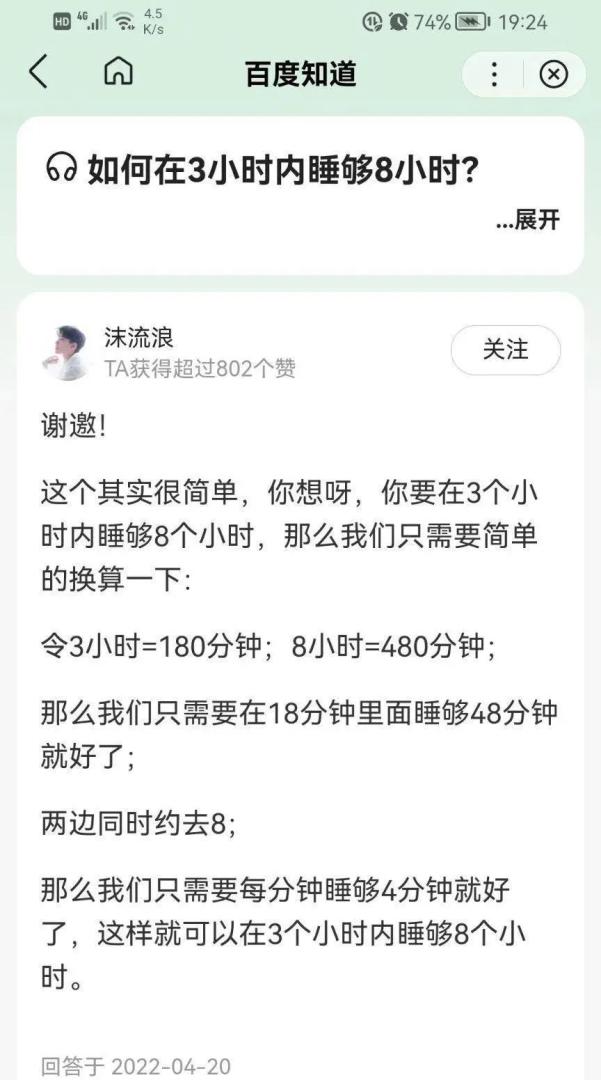The height and width of the screenshot is (1080, 601).
Task: Play audio via the headphone icon
Action: click(x=62, y=169)
